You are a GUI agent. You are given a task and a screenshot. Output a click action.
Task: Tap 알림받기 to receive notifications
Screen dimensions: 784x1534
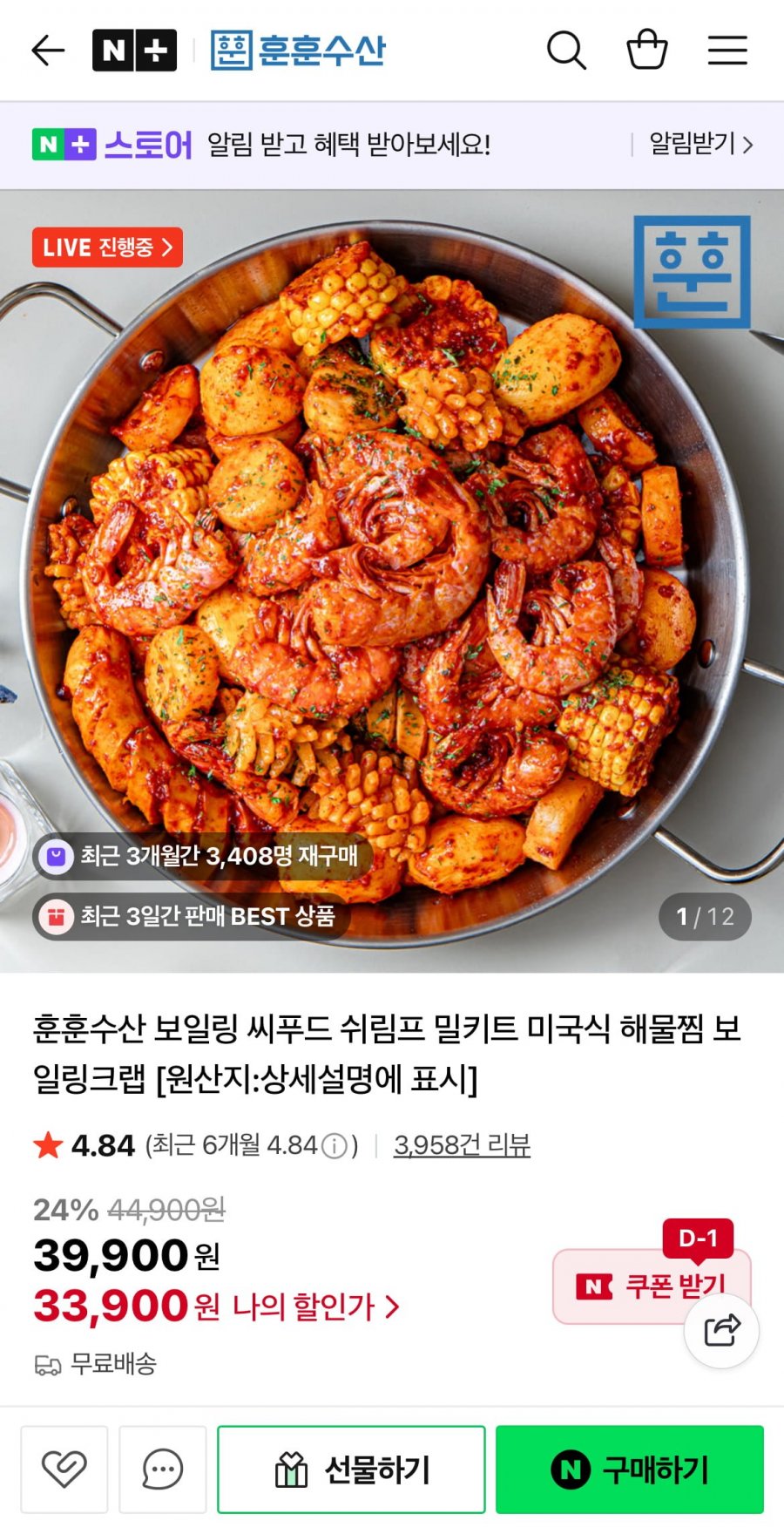(x=701, y=144)
